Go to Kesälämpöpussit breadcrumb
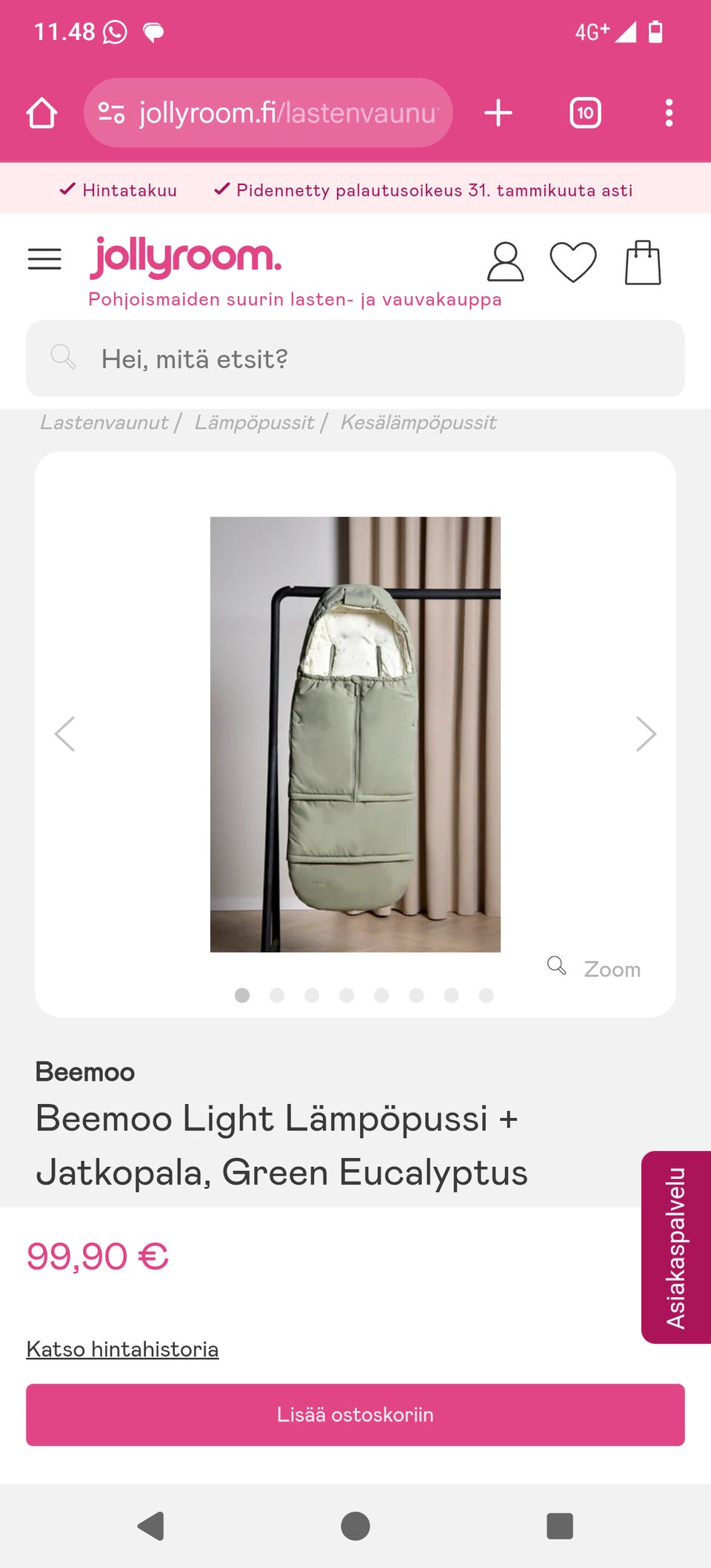Screen dimensions: 711x1568 (x=418, y=423)
